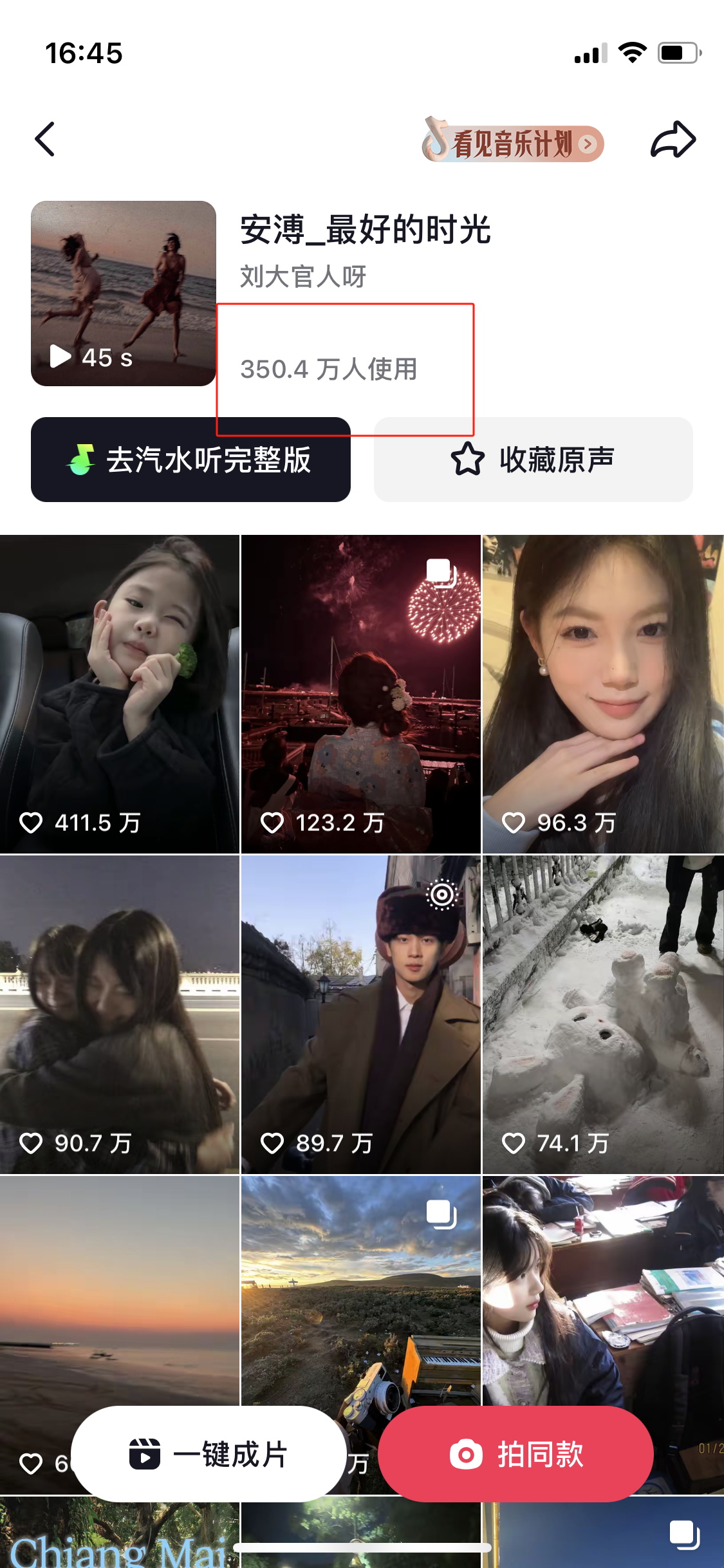
Task: Play the 45 s sound cover preview
Action: pyautogui.click(x=123, y=294)
